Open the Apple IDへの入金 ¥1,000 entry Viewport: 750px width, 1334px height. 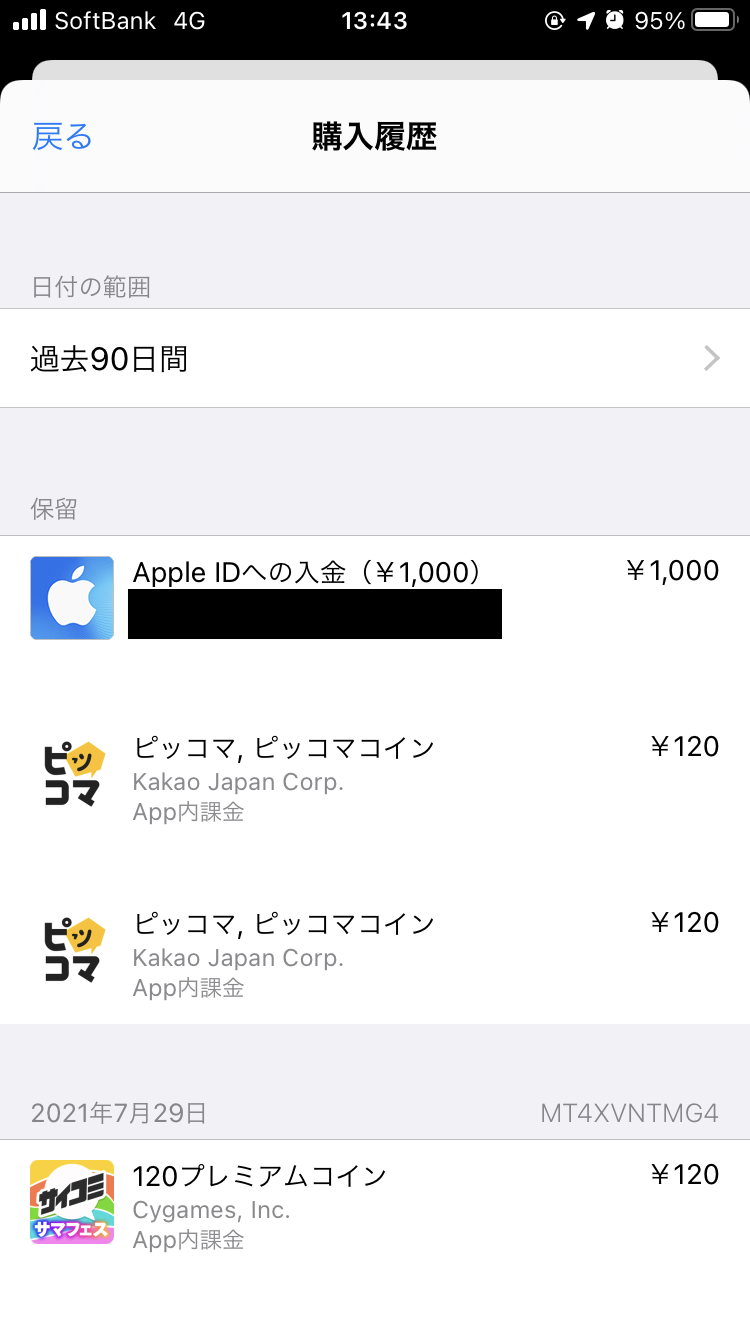coord(375,597)
